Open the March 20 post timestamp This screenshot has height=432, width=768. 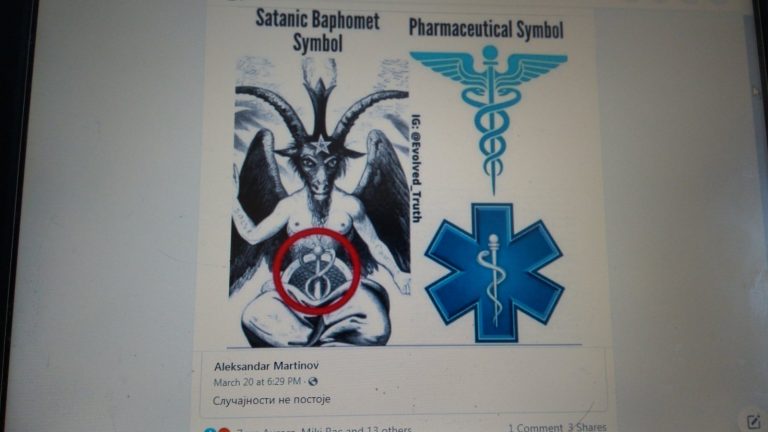[x=258, y=382]
